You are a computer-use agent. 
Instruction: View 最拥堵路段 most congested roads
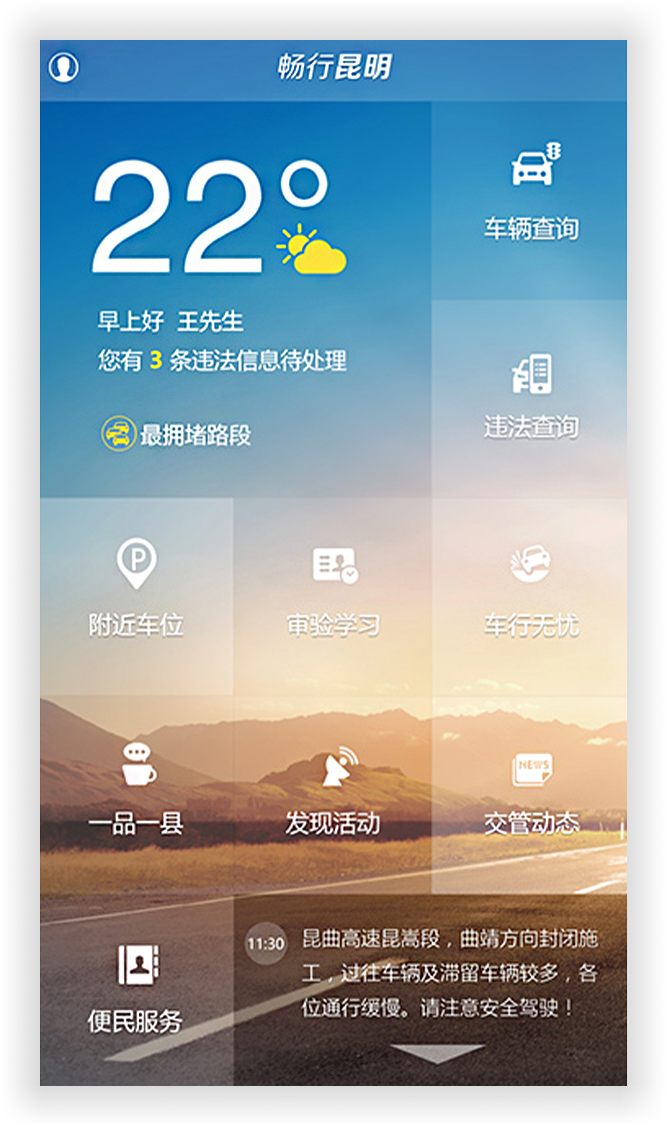[177, 435]
